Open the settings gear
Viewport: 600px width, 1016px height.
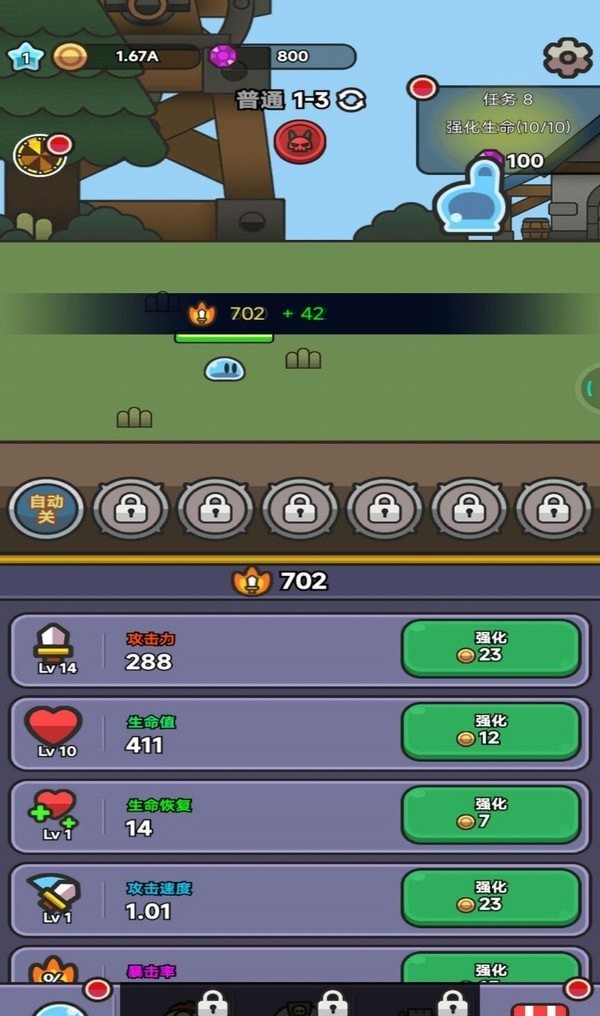(567, 57)
